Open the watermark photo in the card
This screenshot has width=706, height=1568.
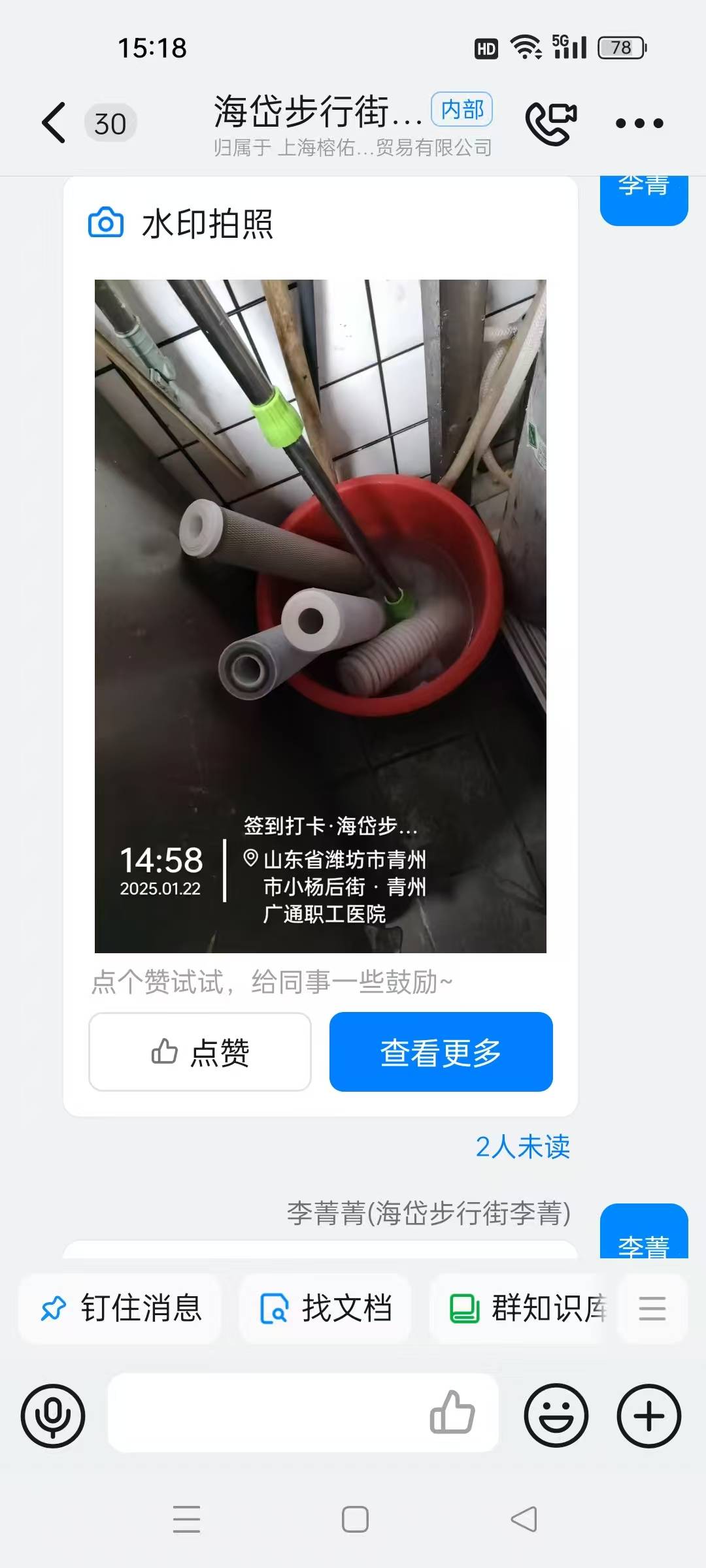point(320,615)
